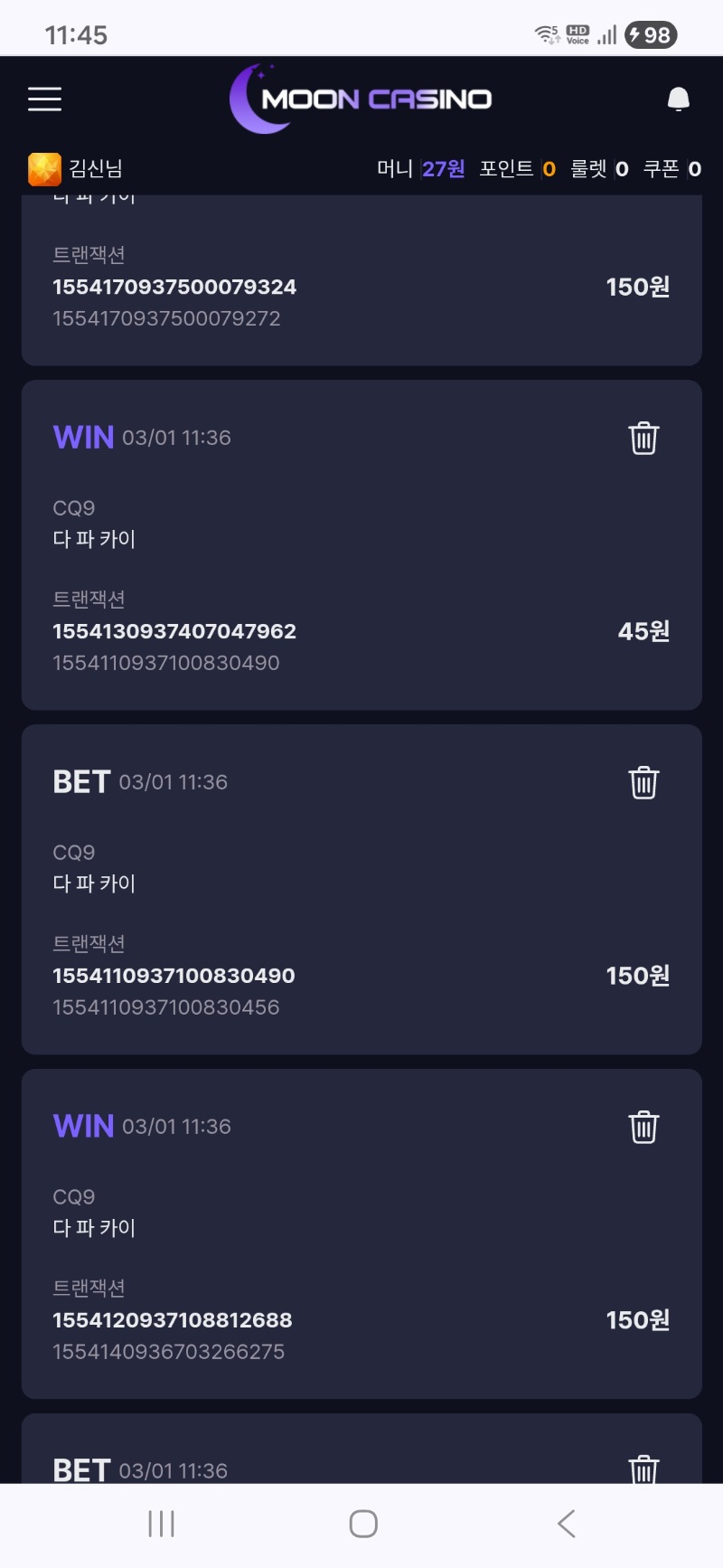The width and height of the screenshot is (723, 1568).
Task: Open the notification bell
Action: point(677,99)
